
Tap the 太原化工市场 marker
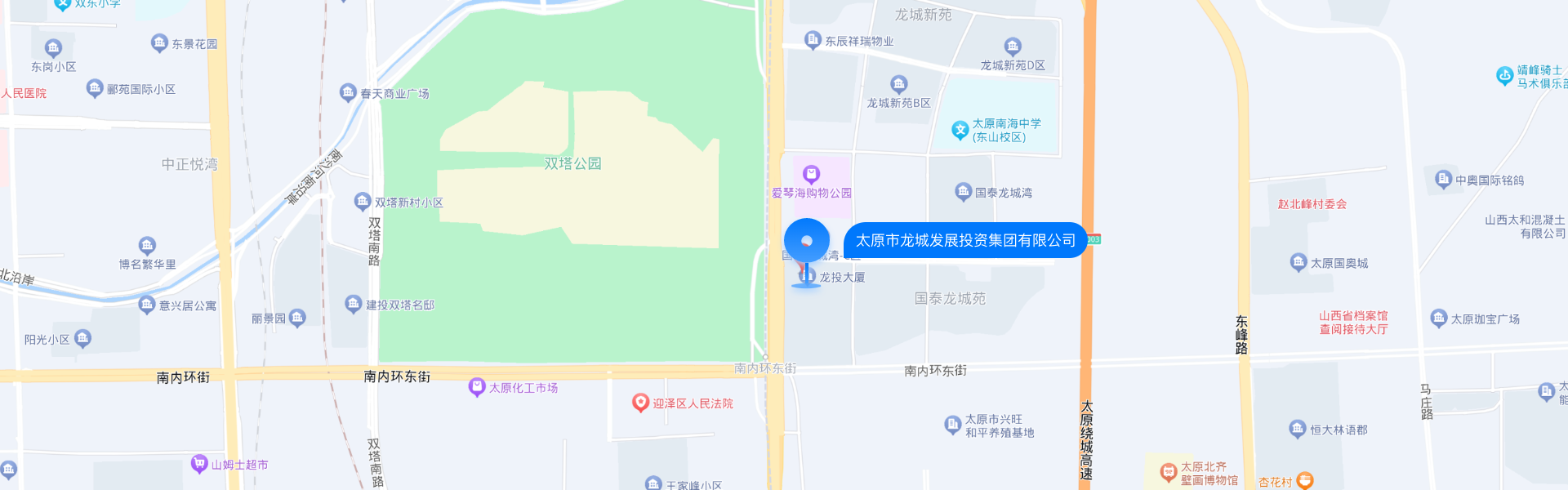(477, 387)
